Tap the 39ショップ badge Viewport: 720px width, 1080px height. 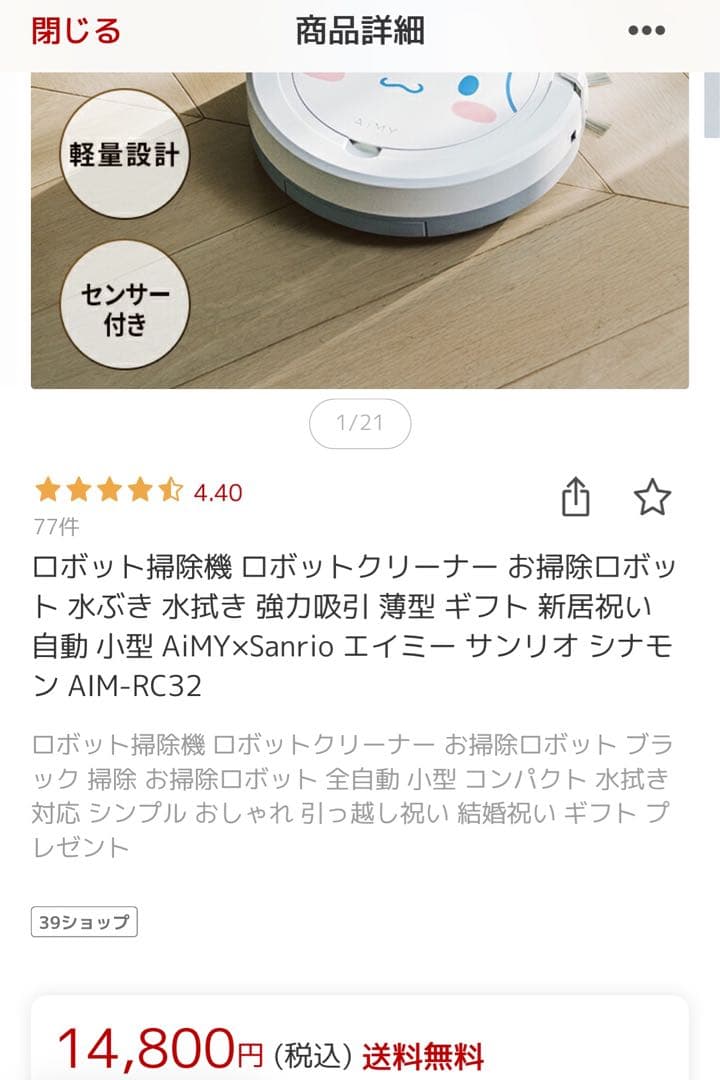pyautogui.click(x=84, y=922)
